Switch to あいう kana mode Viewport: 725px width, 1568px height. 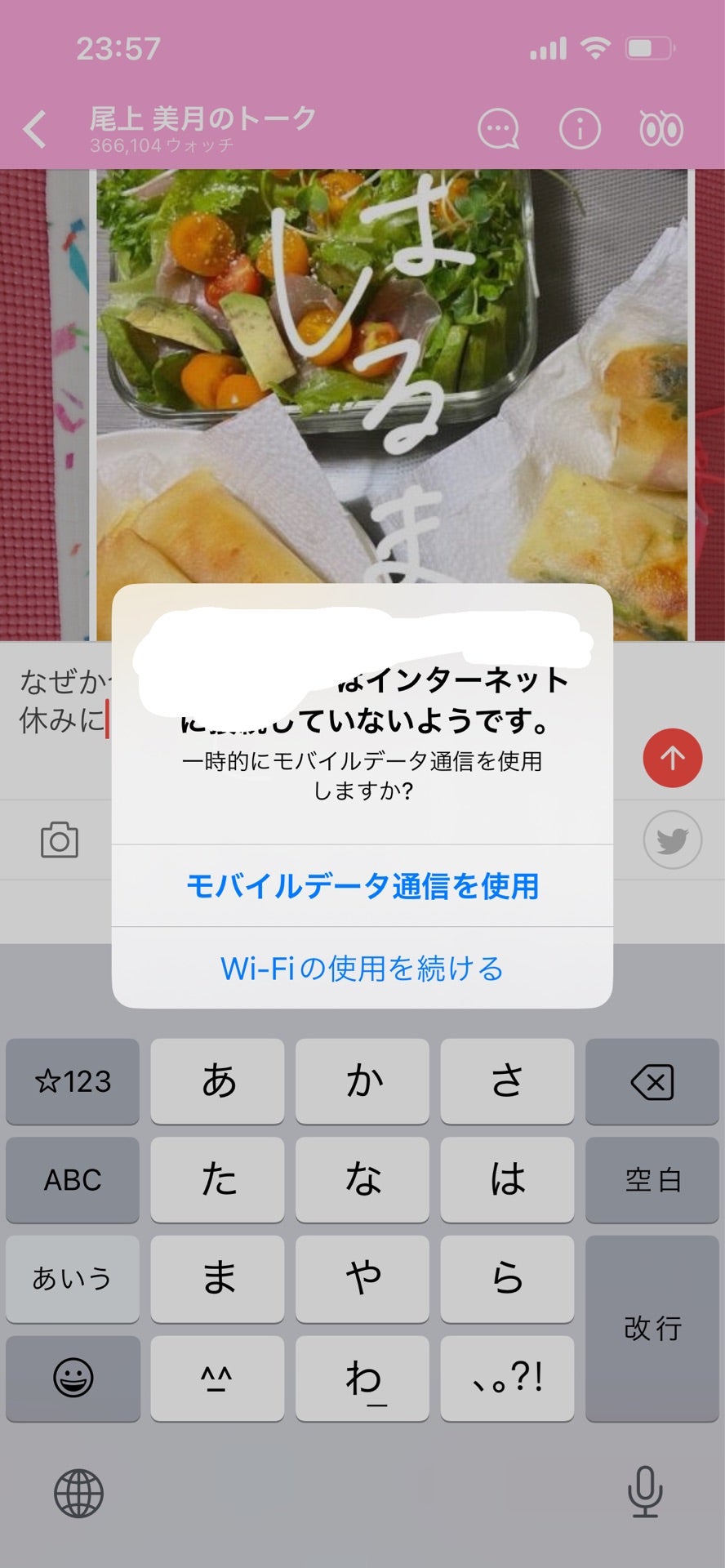click(72, 1279)
